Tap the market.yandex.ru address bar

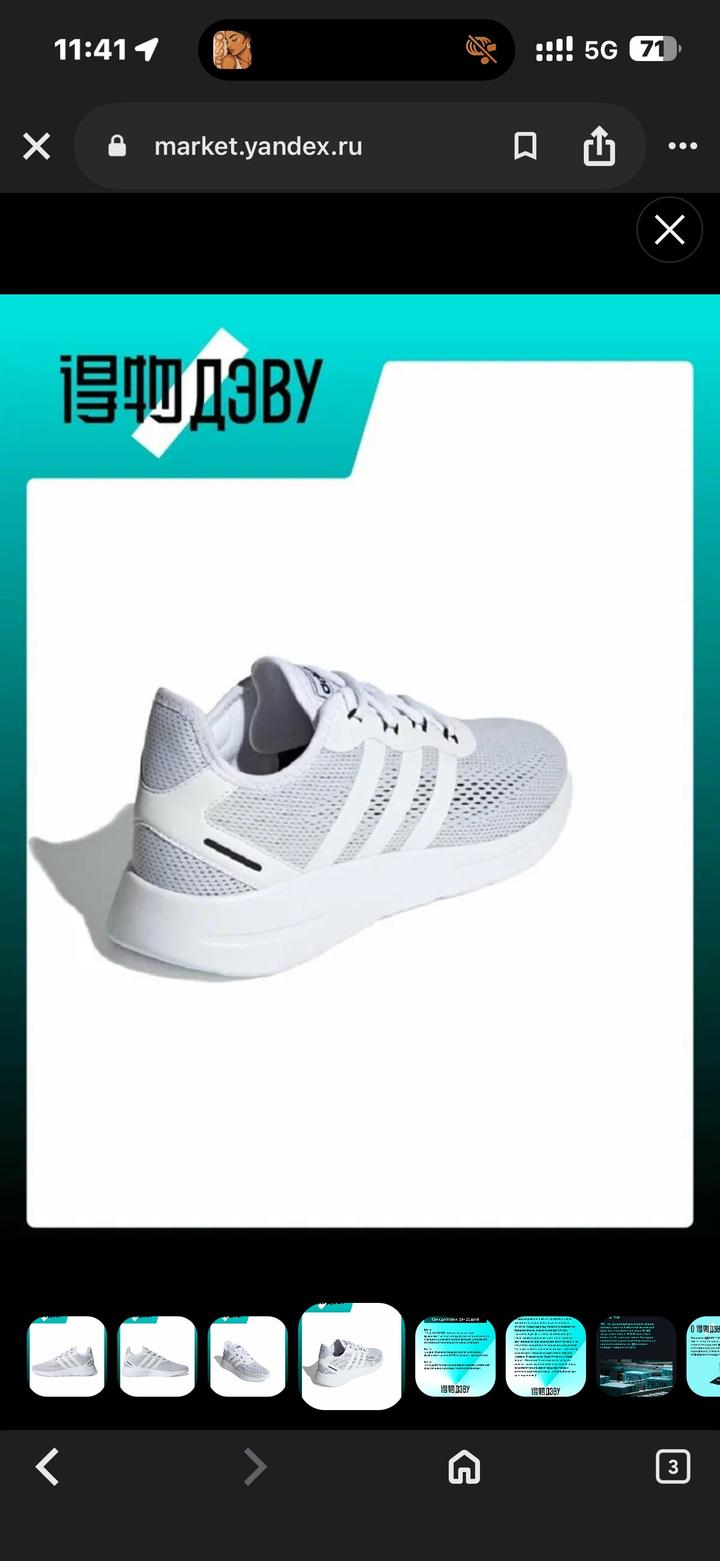pyautogui.click(x=258, y=147)
